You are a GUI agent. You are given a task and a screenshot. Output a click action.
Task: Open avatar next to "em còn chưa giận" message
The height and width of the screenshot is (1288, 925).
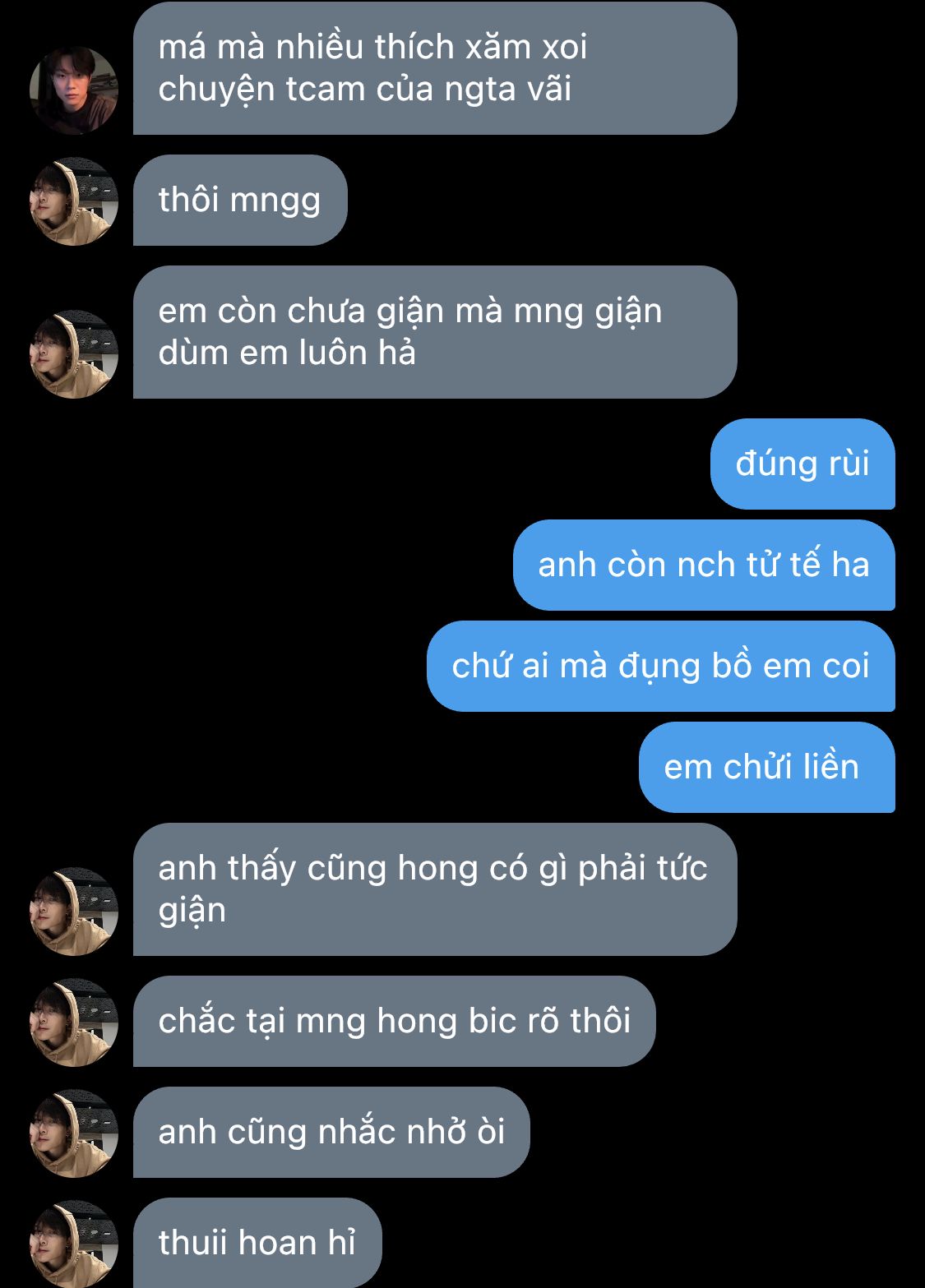pyautogui.click(x=74, y=354)
